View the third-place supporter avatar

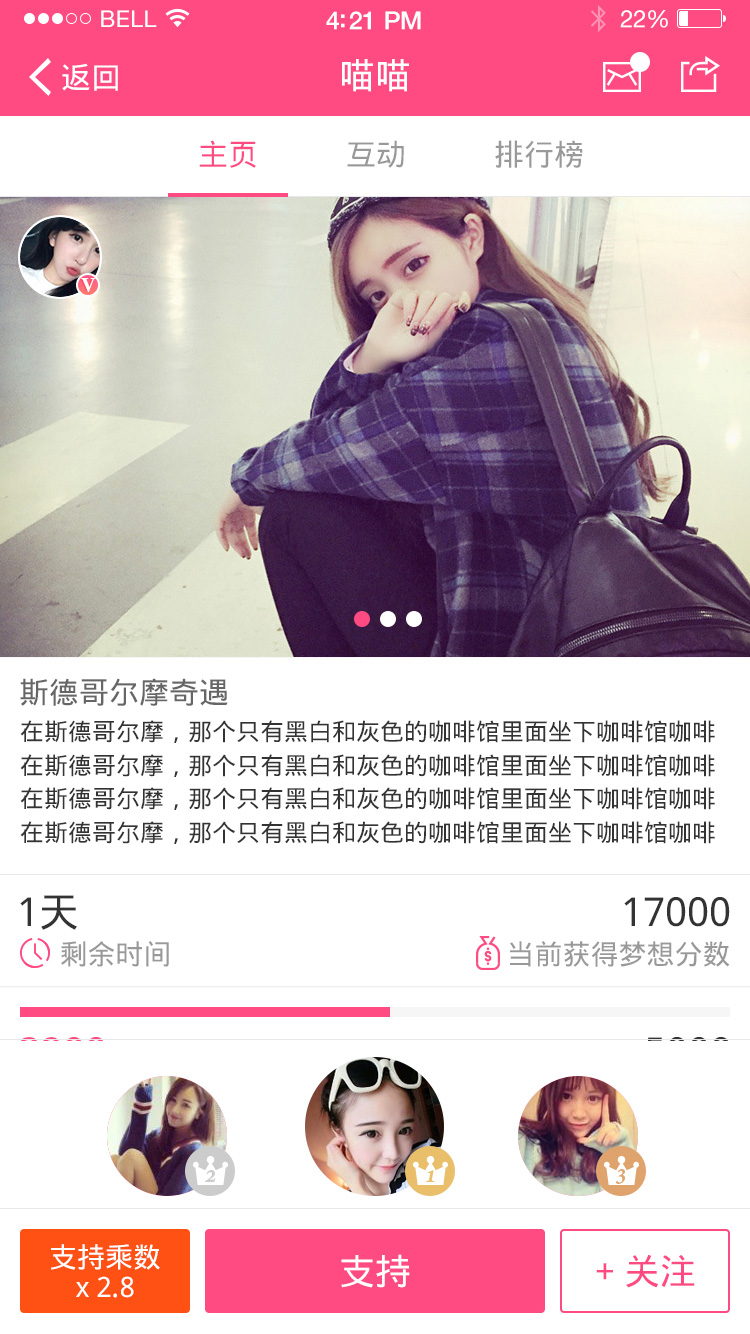click(579, 1136)
